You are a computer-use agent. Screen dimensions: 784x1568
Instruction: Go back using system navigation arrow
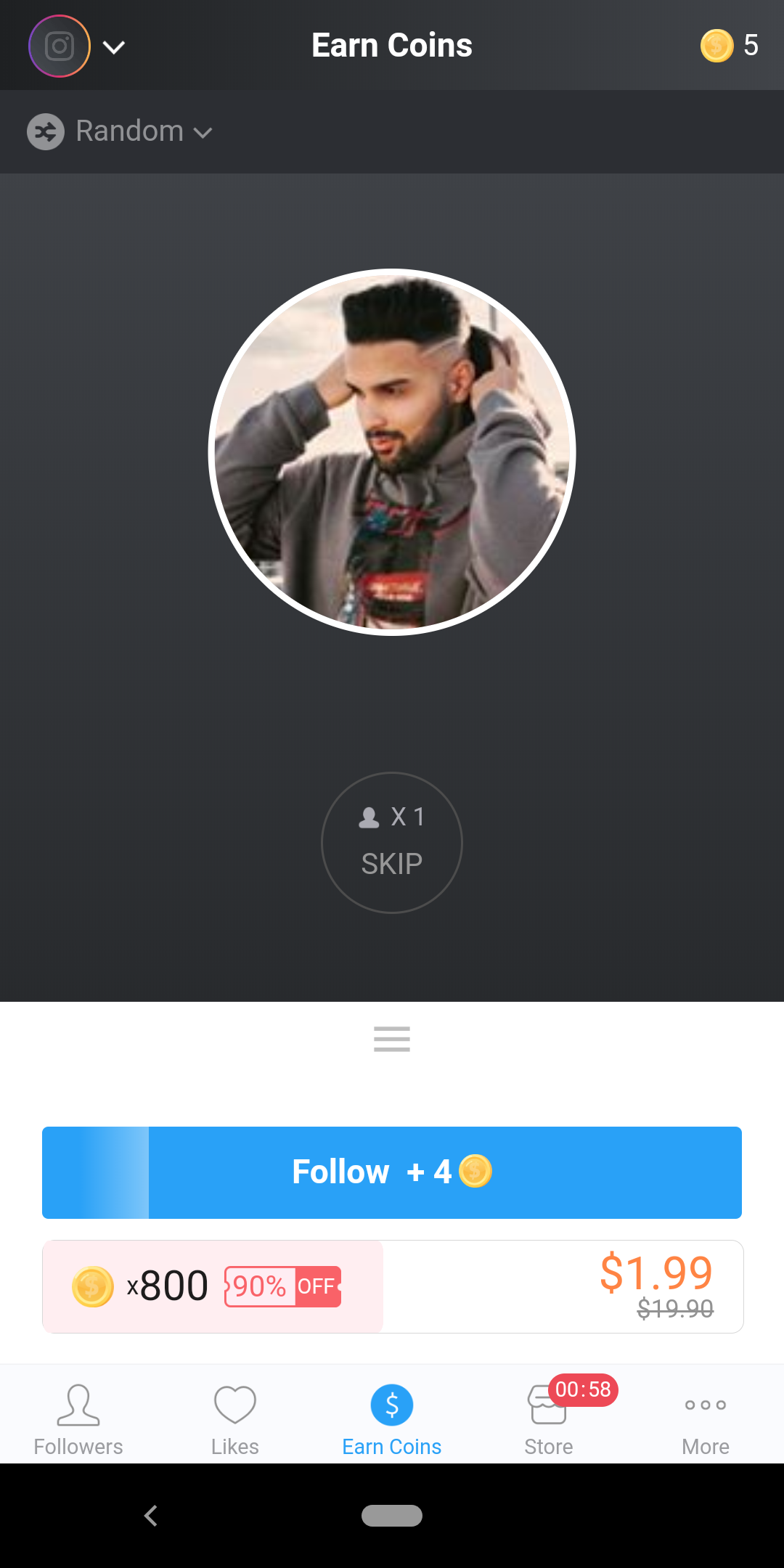151,1516
